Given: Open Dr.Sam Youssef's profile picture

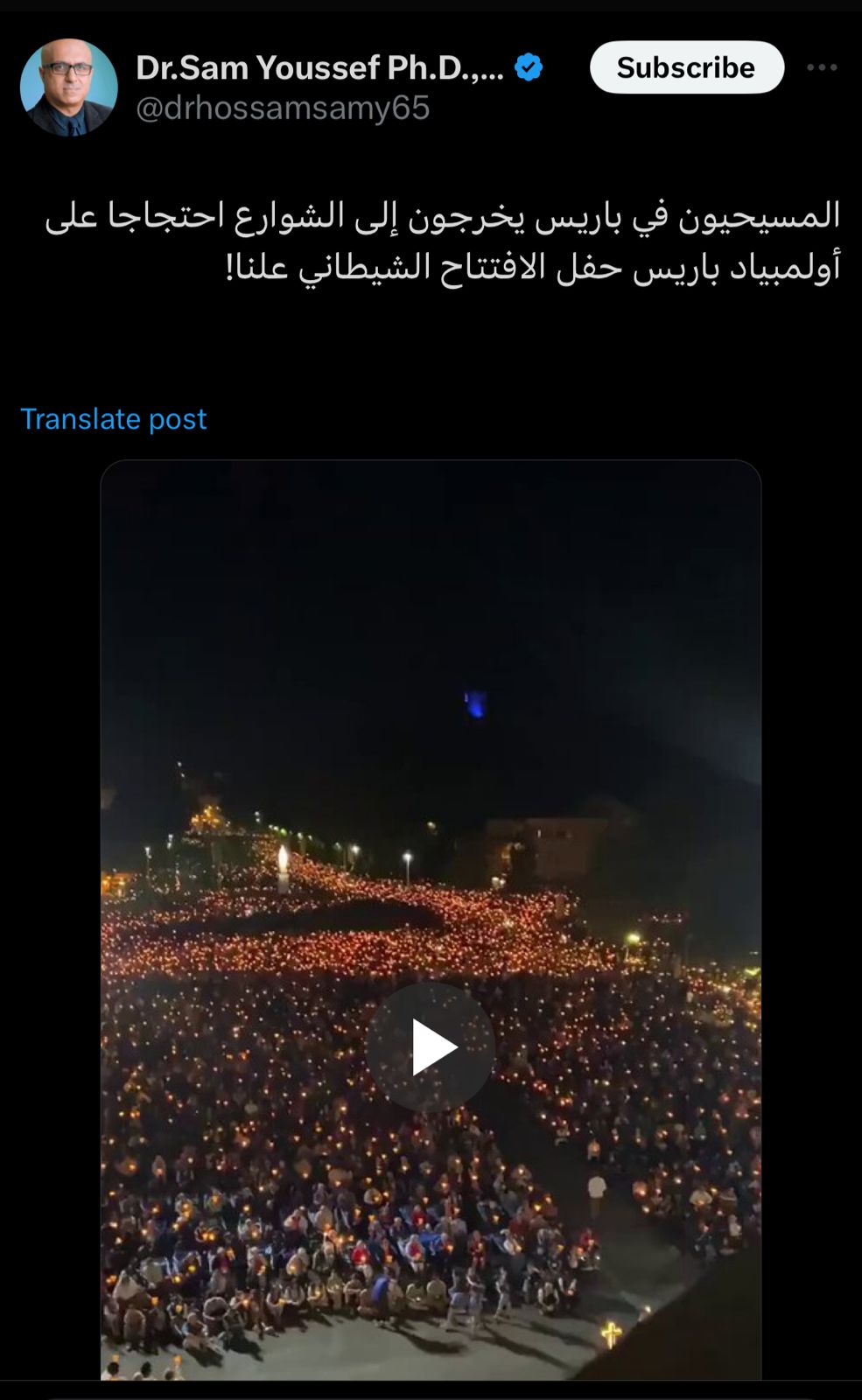Looking at the screenshot, I should [69, 87].
